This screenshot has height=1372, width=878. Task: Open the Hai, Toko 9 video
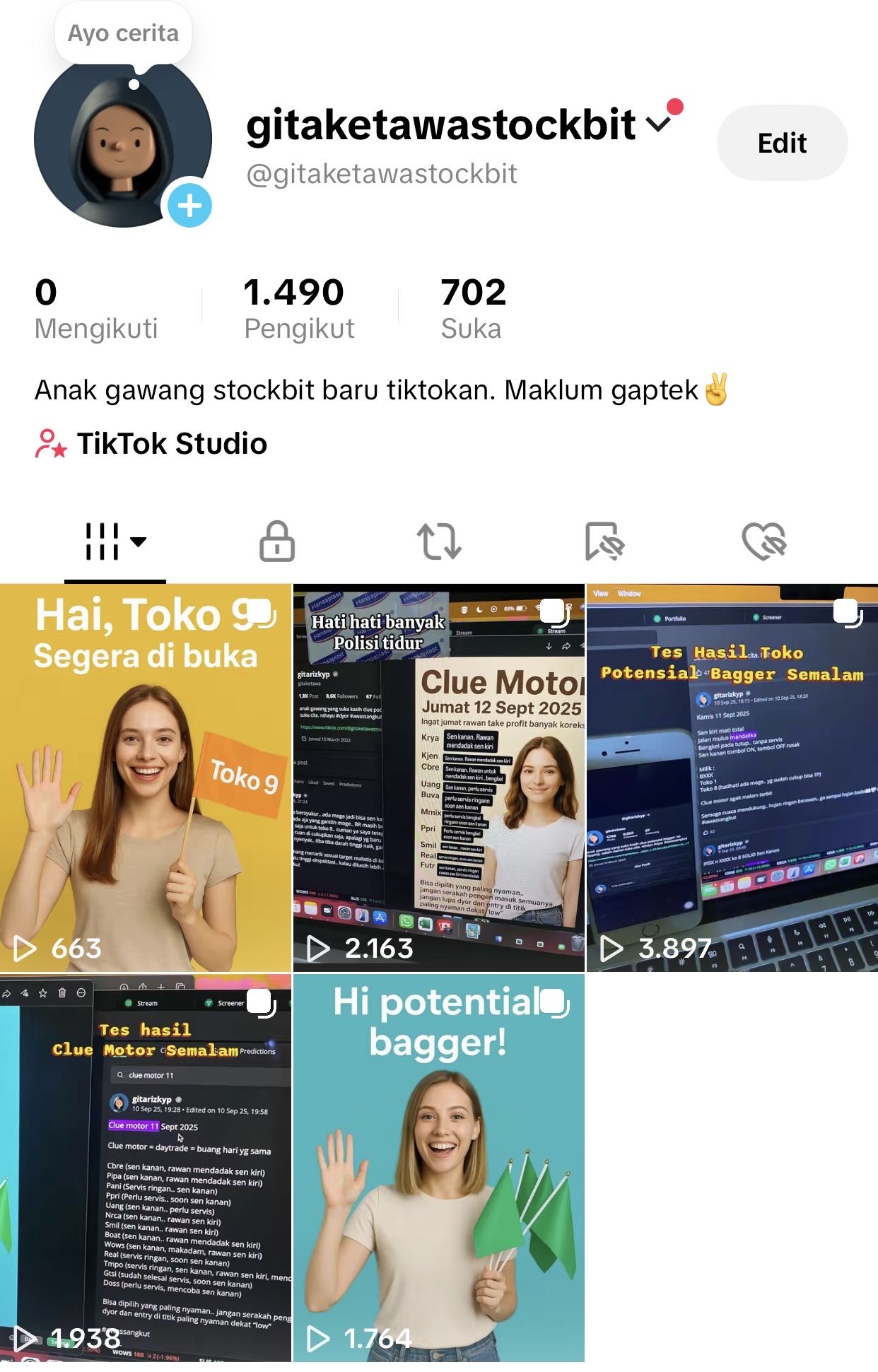point(146,778)
